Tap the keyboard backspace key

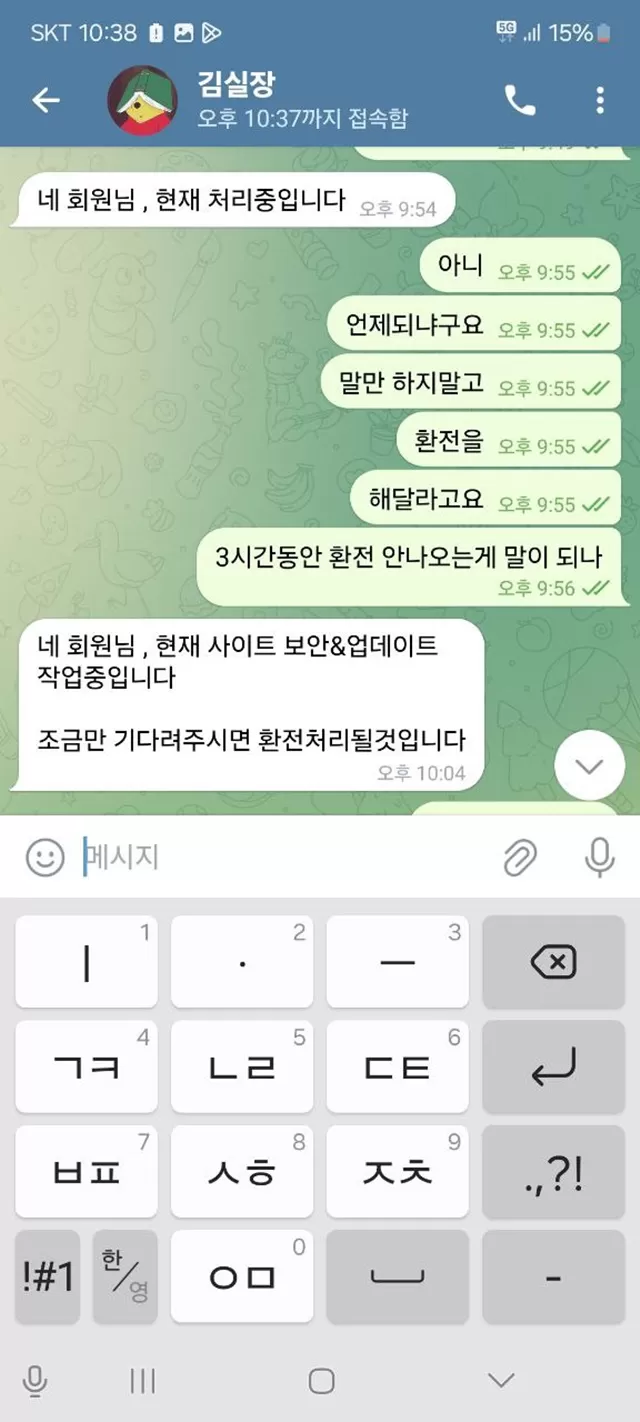(553, 963)
